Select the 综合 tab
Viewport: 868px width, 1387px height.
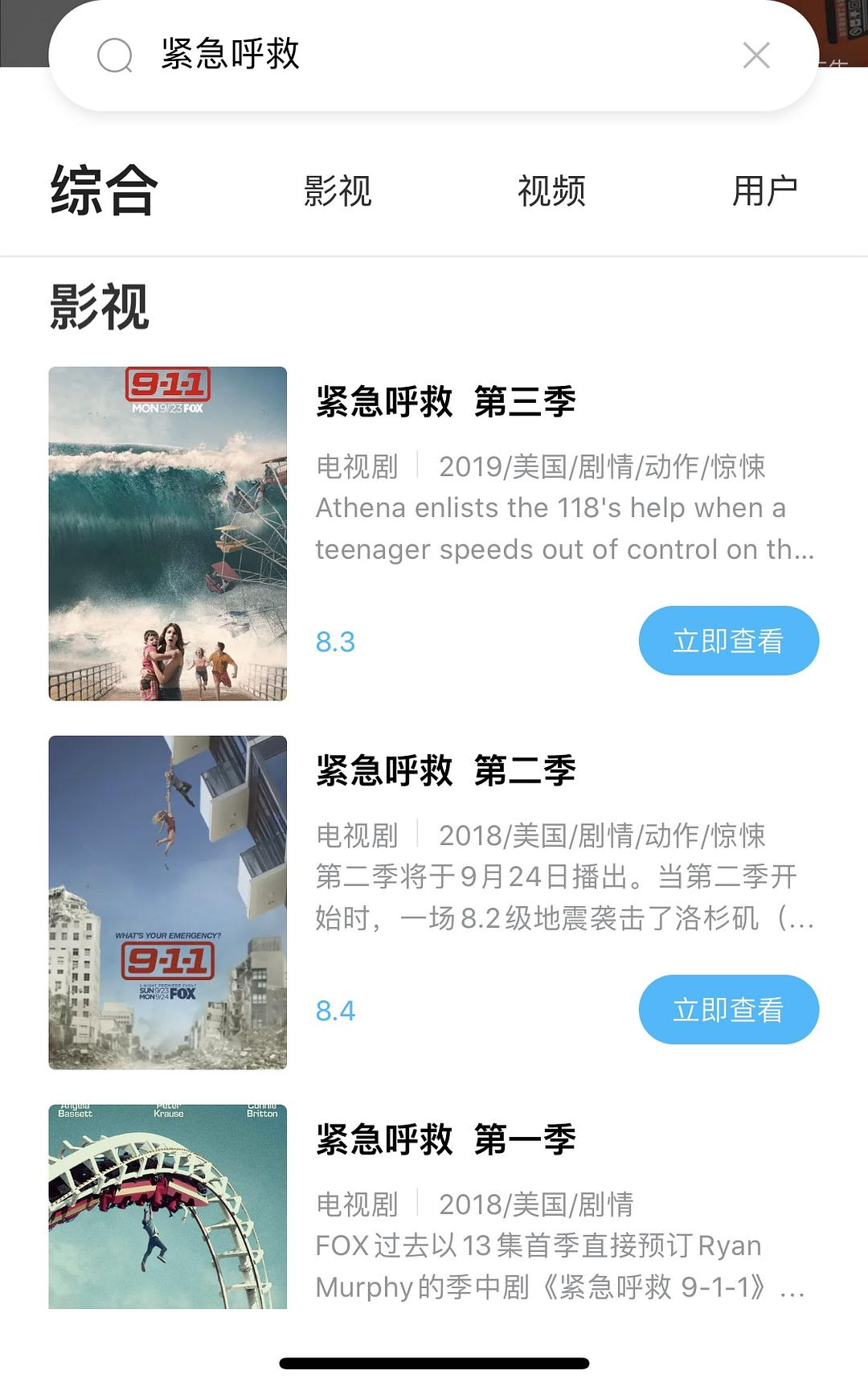click(x=104, y=191)
